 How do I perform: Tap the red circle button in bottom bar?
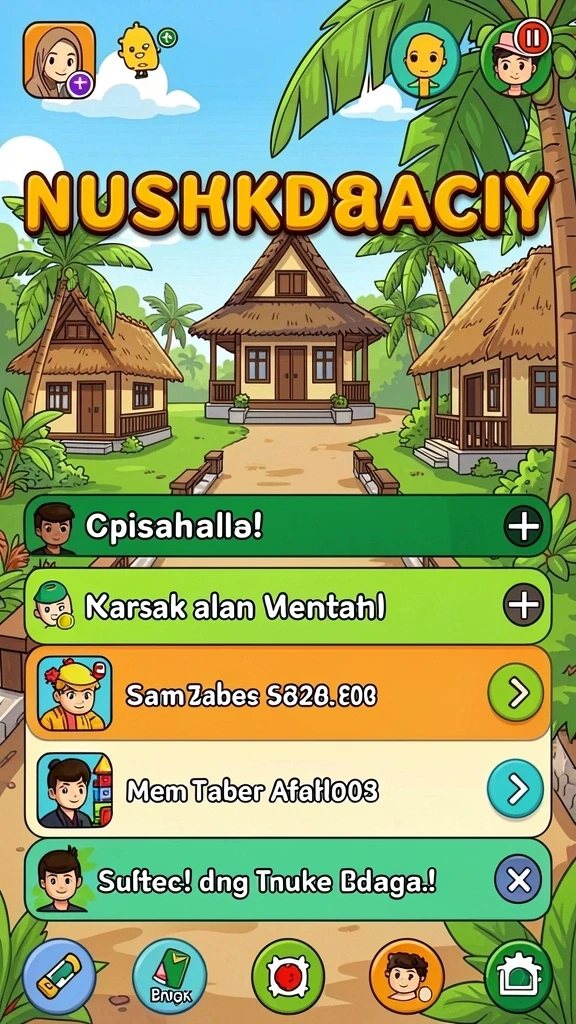288,977
